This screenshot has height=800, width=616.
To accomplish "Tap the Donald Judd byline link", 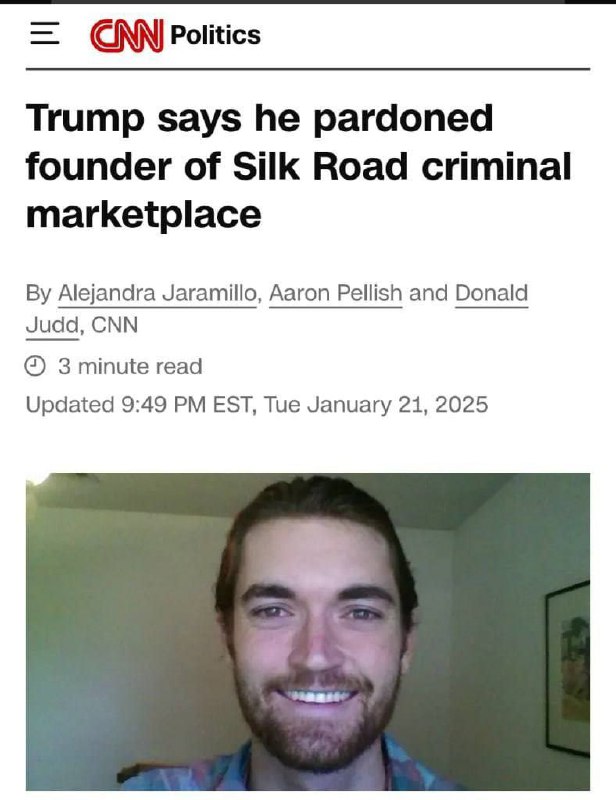I will pos(490,293).
